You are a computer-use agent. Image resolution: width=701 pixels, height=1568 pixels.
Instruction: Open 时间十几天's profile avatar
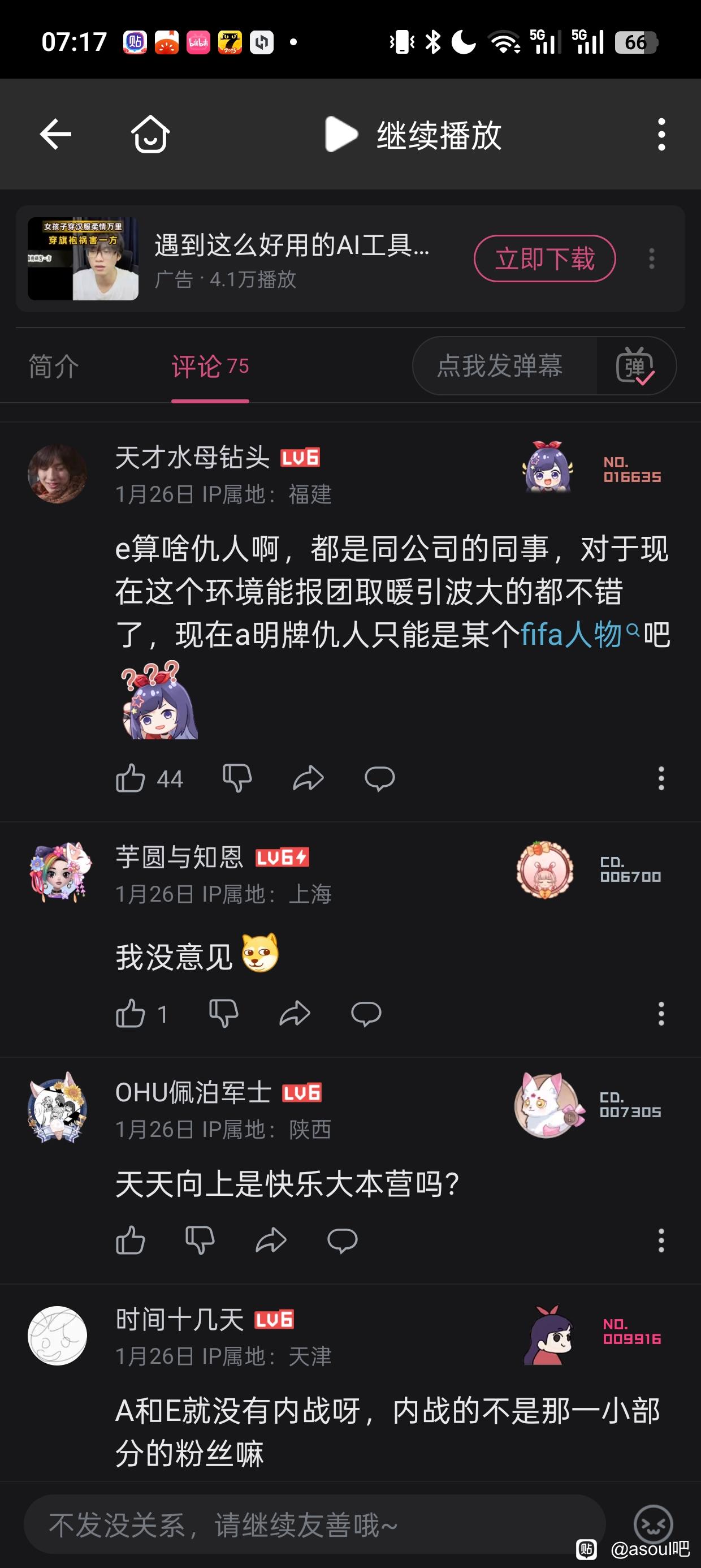(58, 1336)
